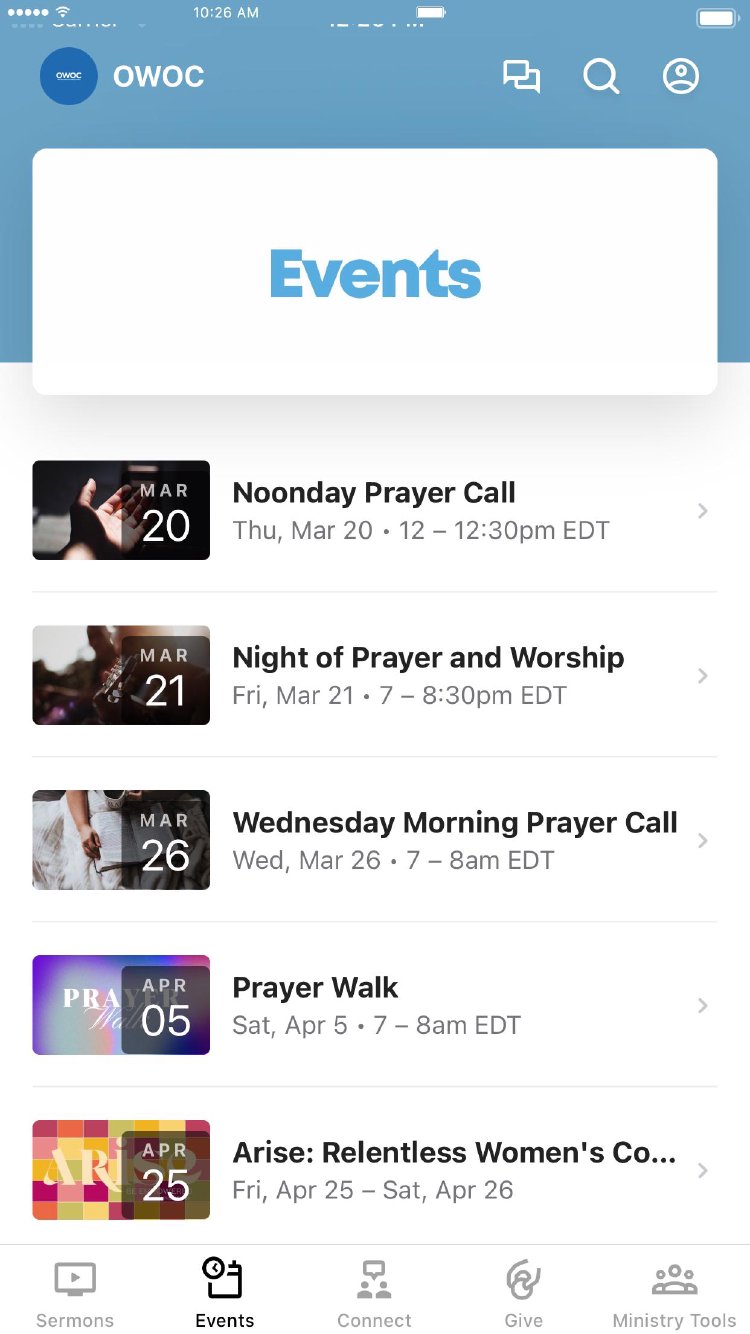This screenshot has width=750, height=1334.
Task: Go to the Connect tab
Action: tap(374, 1293)
